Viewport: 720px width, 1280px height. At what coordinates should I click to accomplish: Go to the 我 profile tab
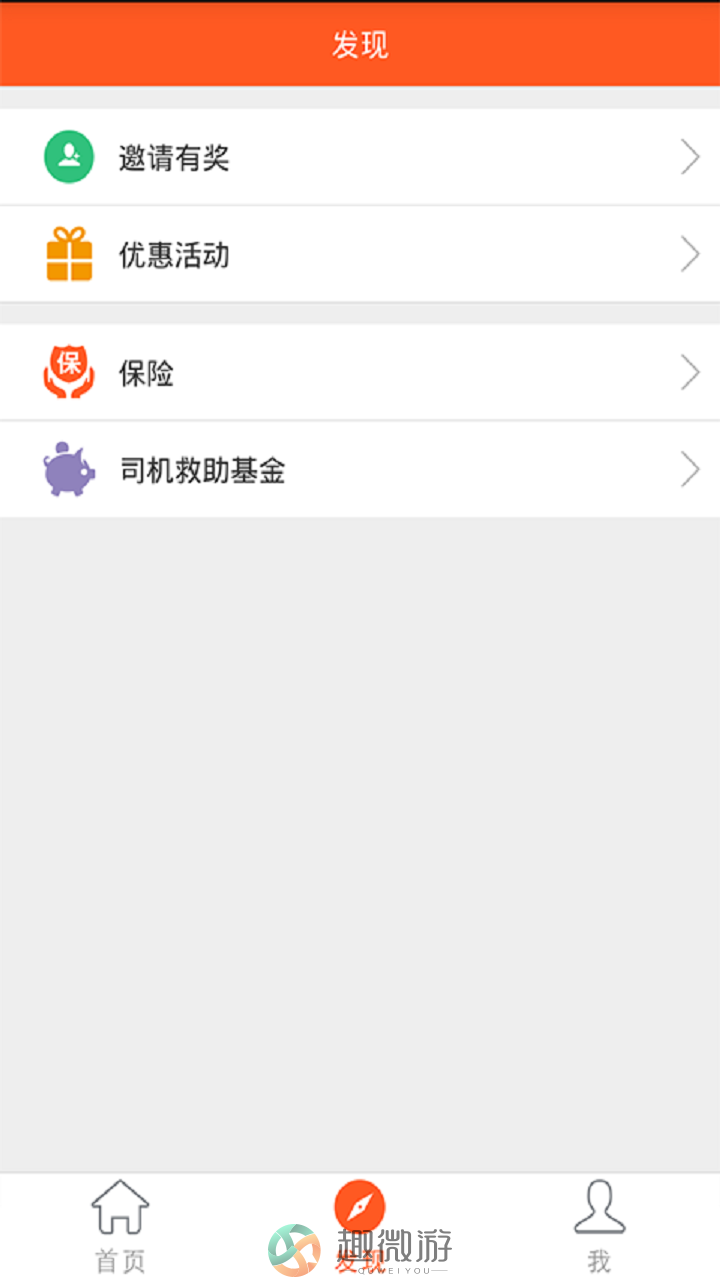(600, 1226)
